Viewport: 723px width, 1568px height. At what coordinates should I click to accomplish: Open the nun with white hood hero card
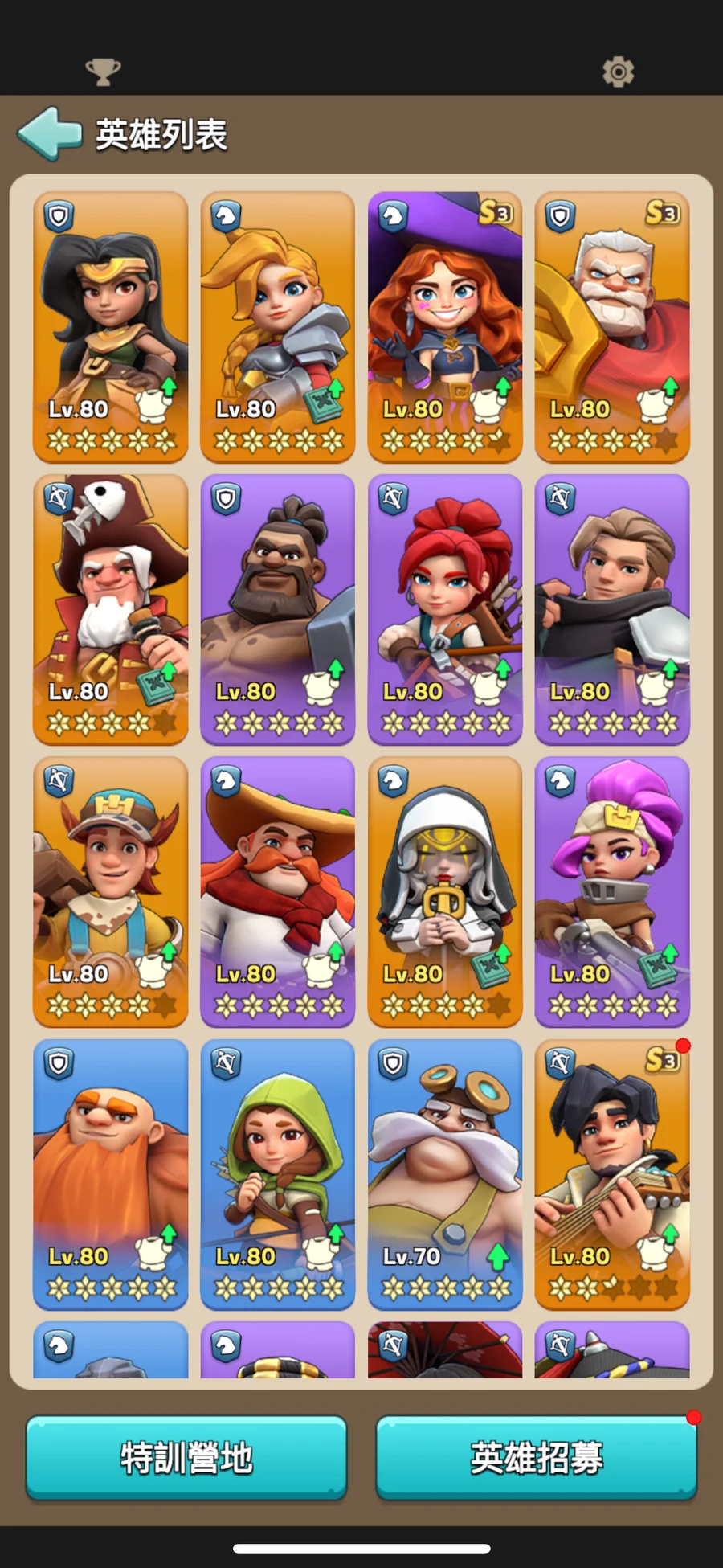[x=444, y=890]
